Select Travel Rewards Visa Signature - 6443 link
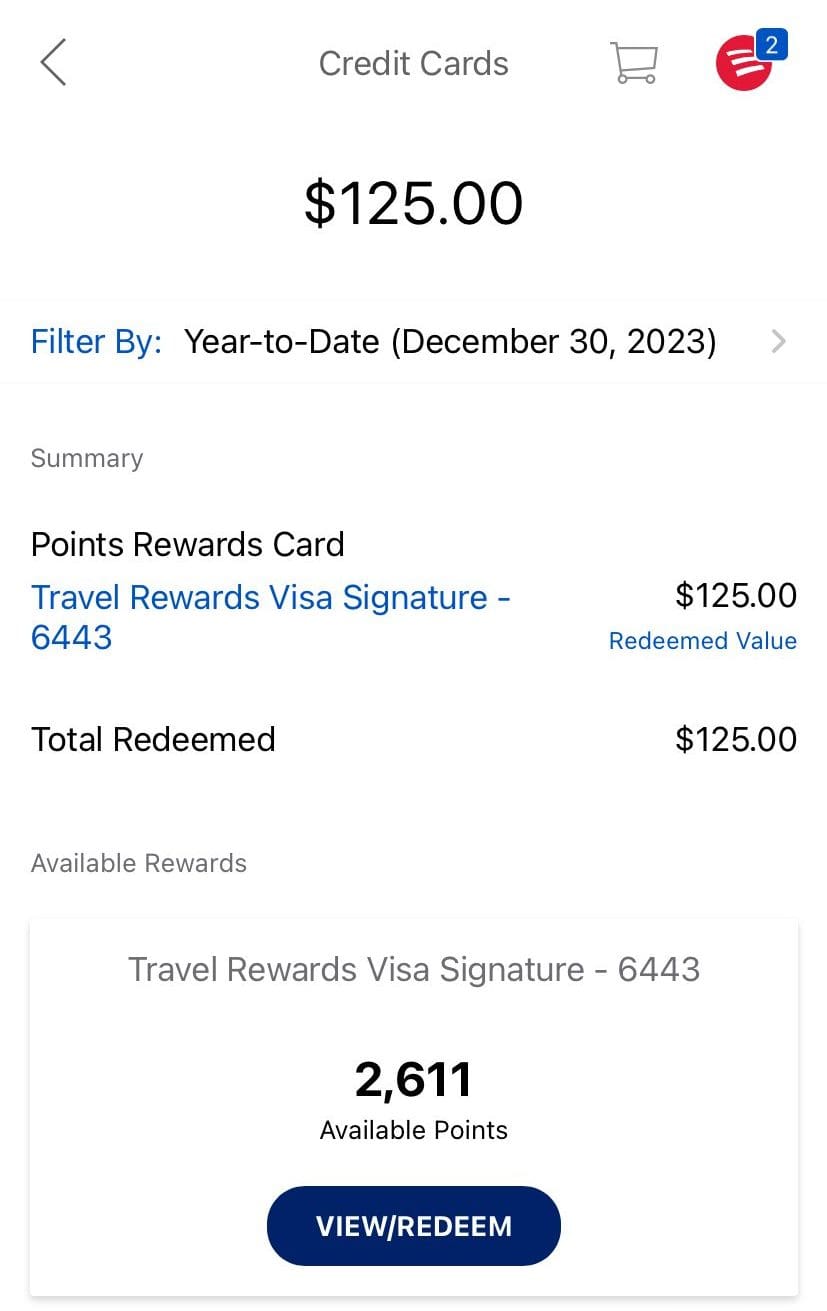This screenshot has height=1311, width=827. (x=270, y=597)
